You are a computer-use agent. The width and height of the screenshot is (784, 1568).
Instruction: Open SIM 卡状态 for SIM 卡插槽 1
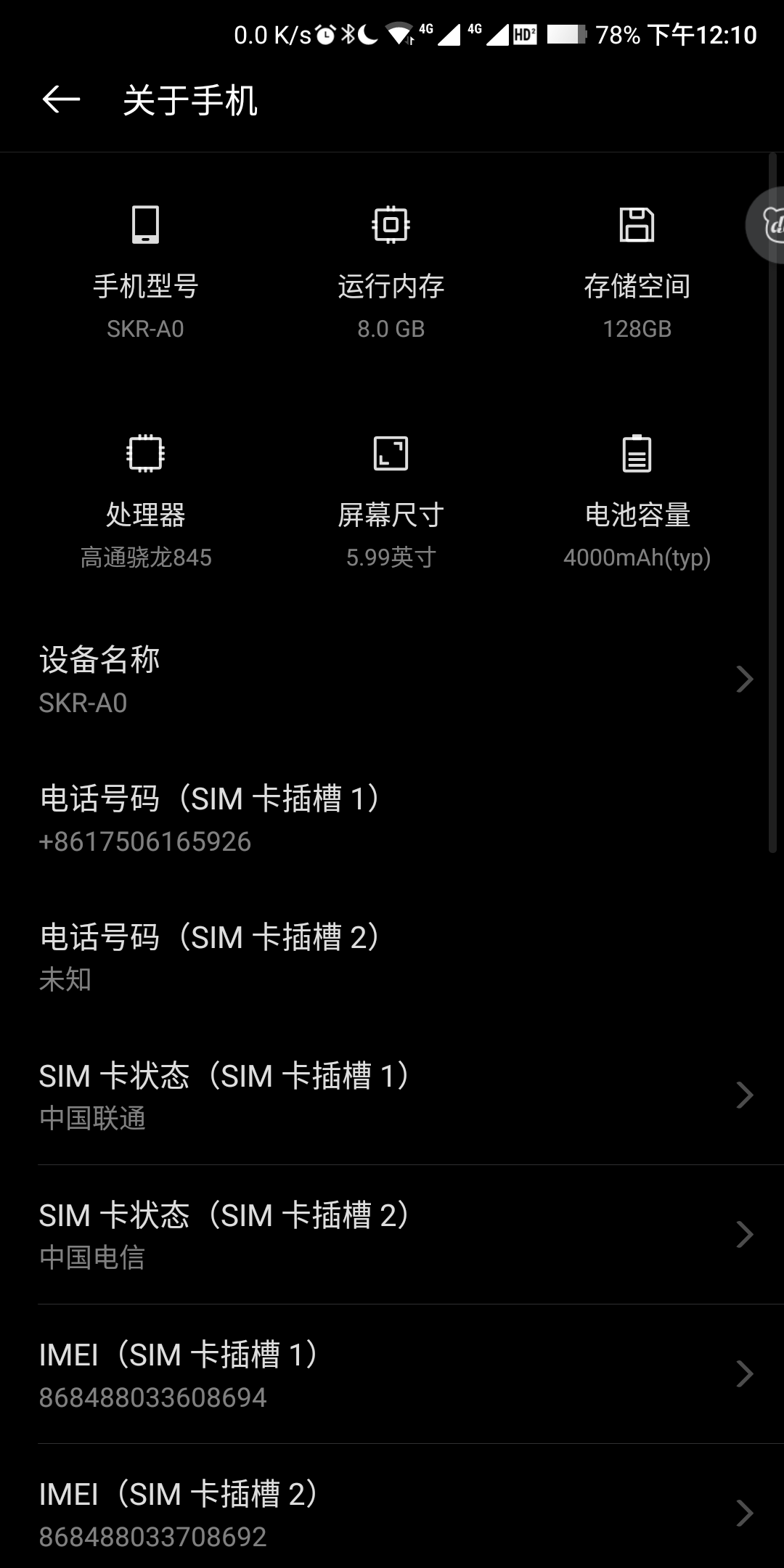point(392,1095)
